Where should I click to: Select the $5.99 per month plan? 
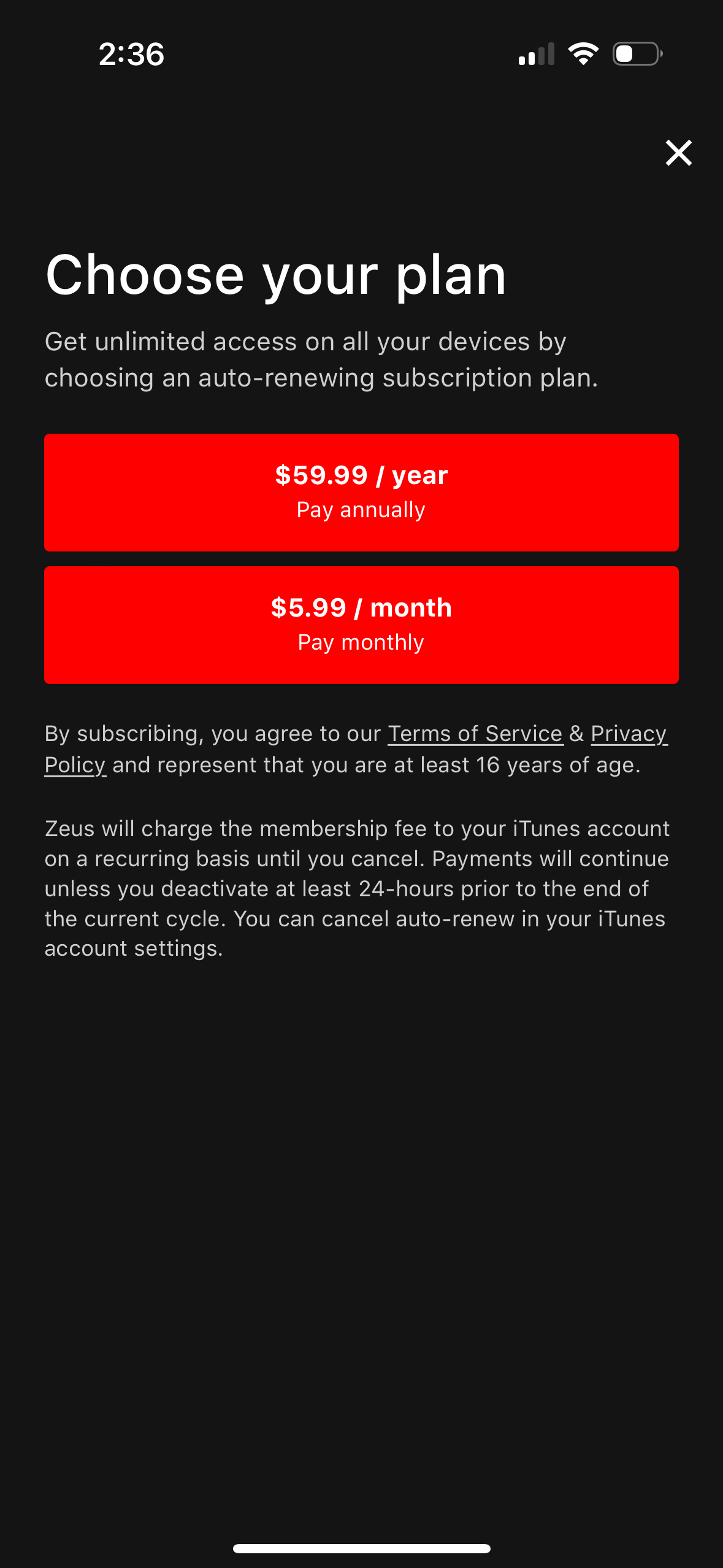click(361, 624)
